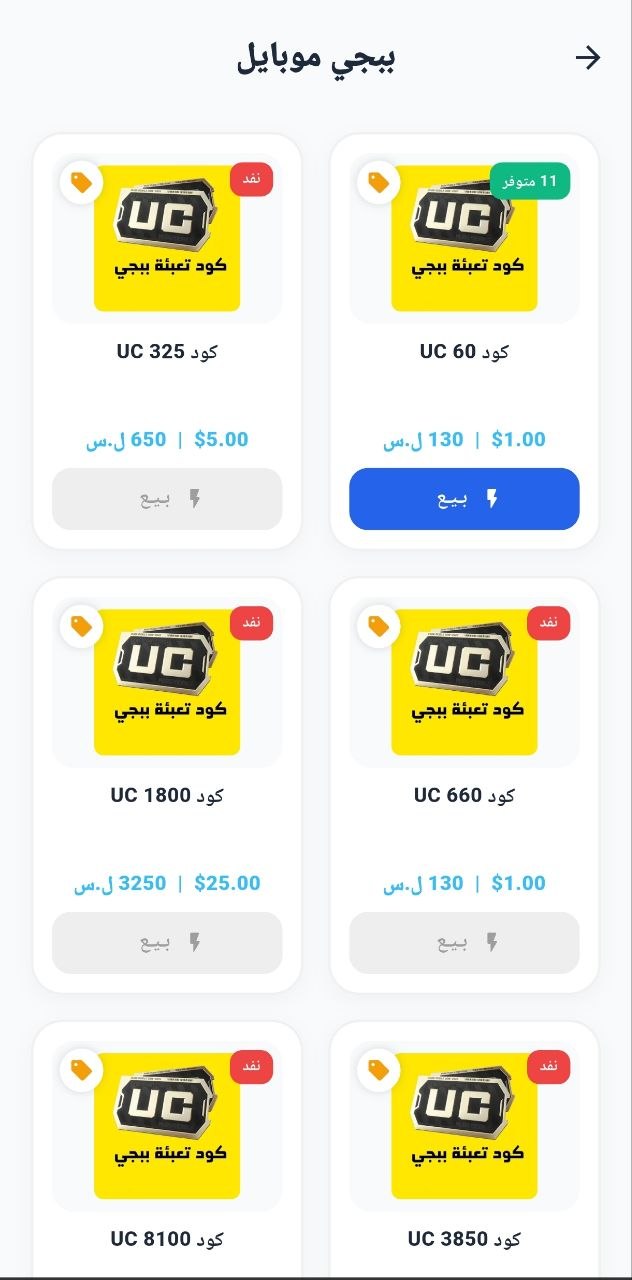Tap the greyed sell button for UC 660

point(464,943)
